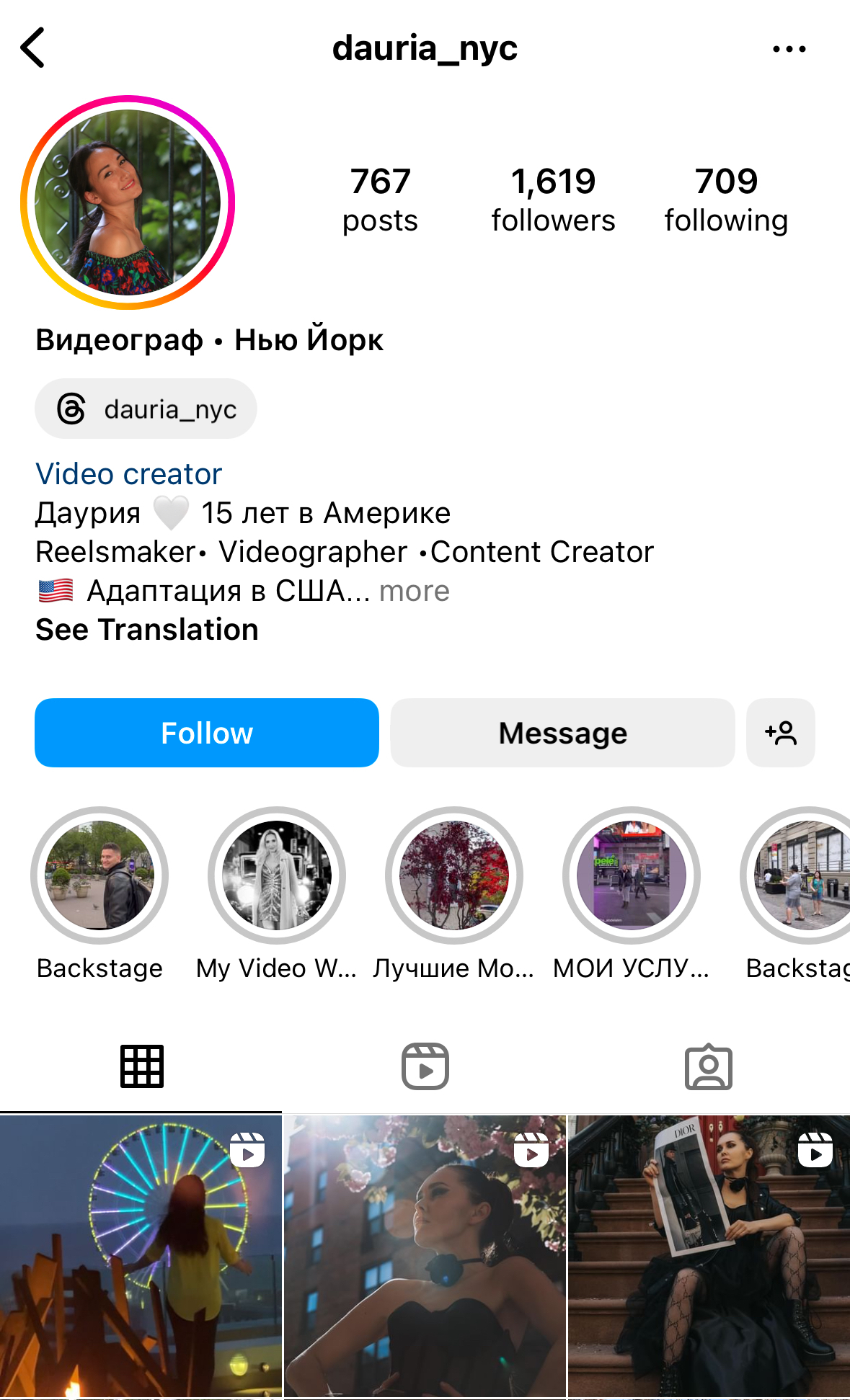This screenshot has width=850, height=1400.
Task: Show suggested accounts with add-person button
Action: (x=781, y=733)
